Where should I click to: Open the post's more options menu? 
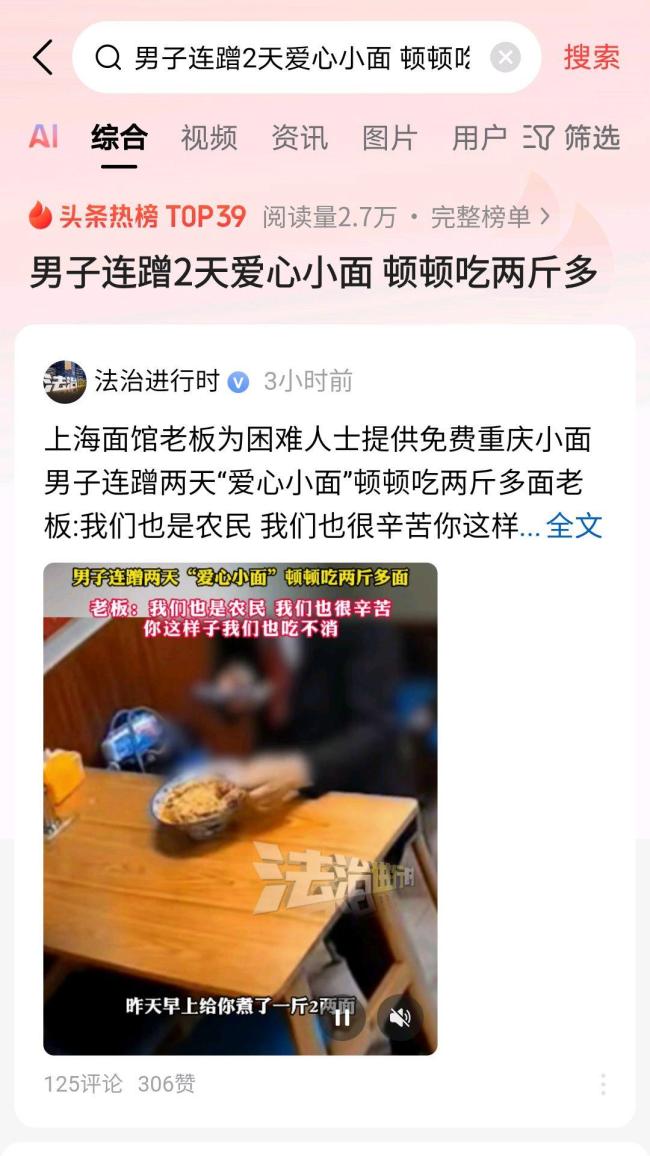point(602,1084)
